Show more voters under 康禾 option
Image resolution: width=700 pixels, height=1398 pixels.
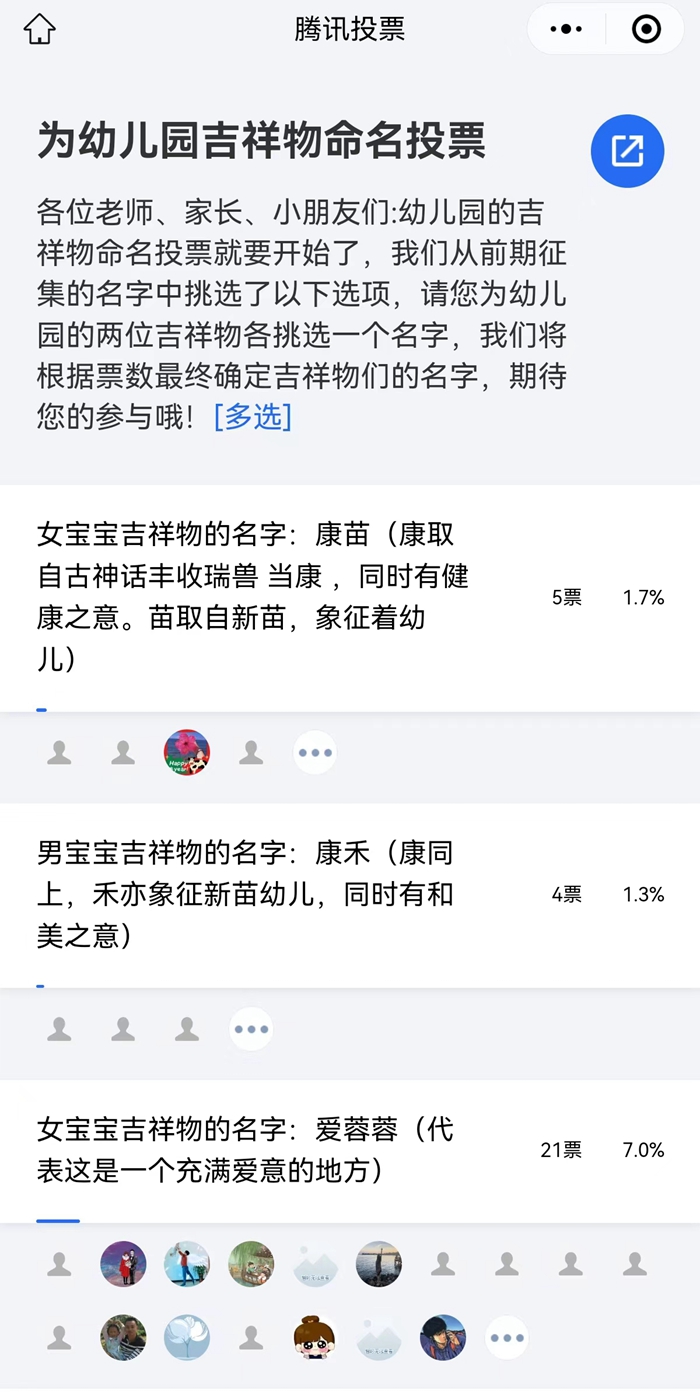point(251,1029)
